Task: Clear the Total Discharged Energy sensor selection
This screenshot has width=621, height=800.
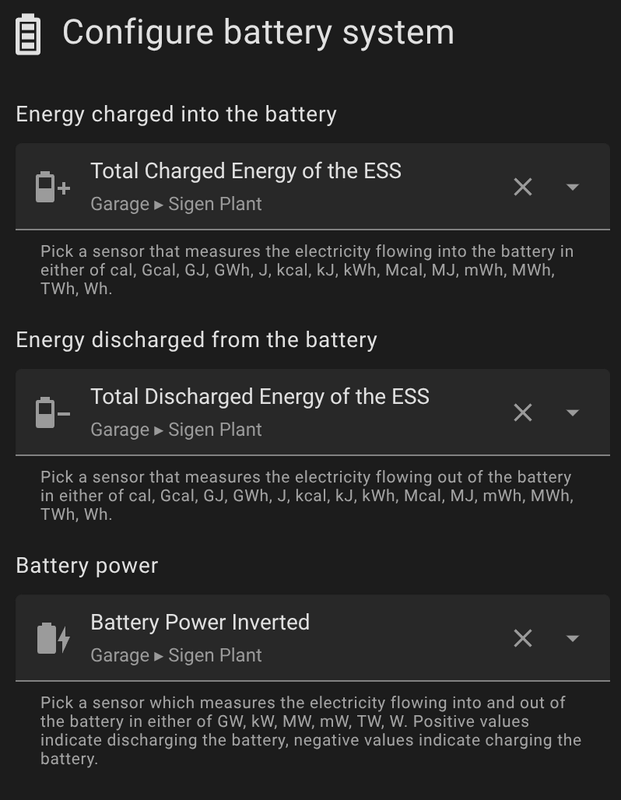Action: 522,413
